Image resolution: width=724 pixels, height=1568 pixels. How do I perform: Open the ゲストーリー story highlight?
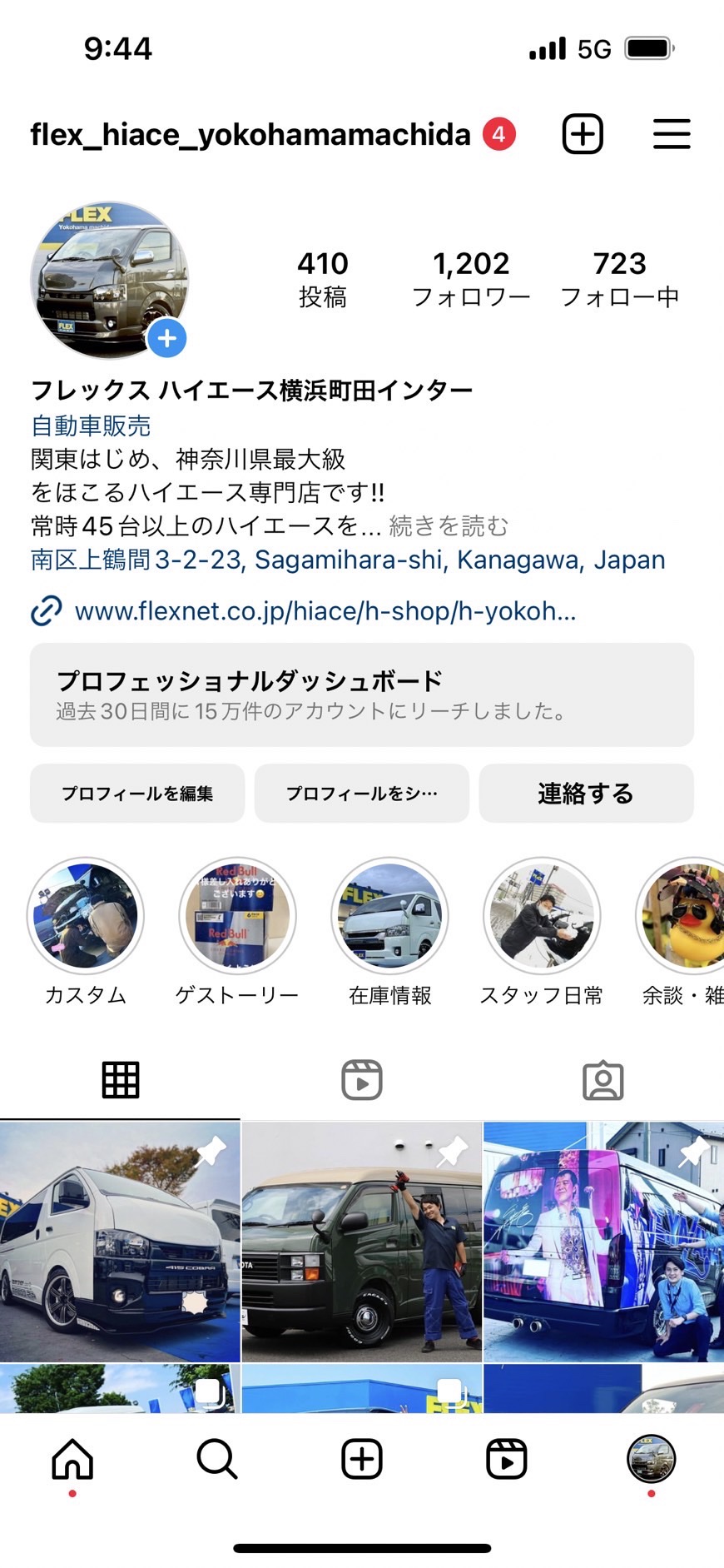tap(237, 916)
